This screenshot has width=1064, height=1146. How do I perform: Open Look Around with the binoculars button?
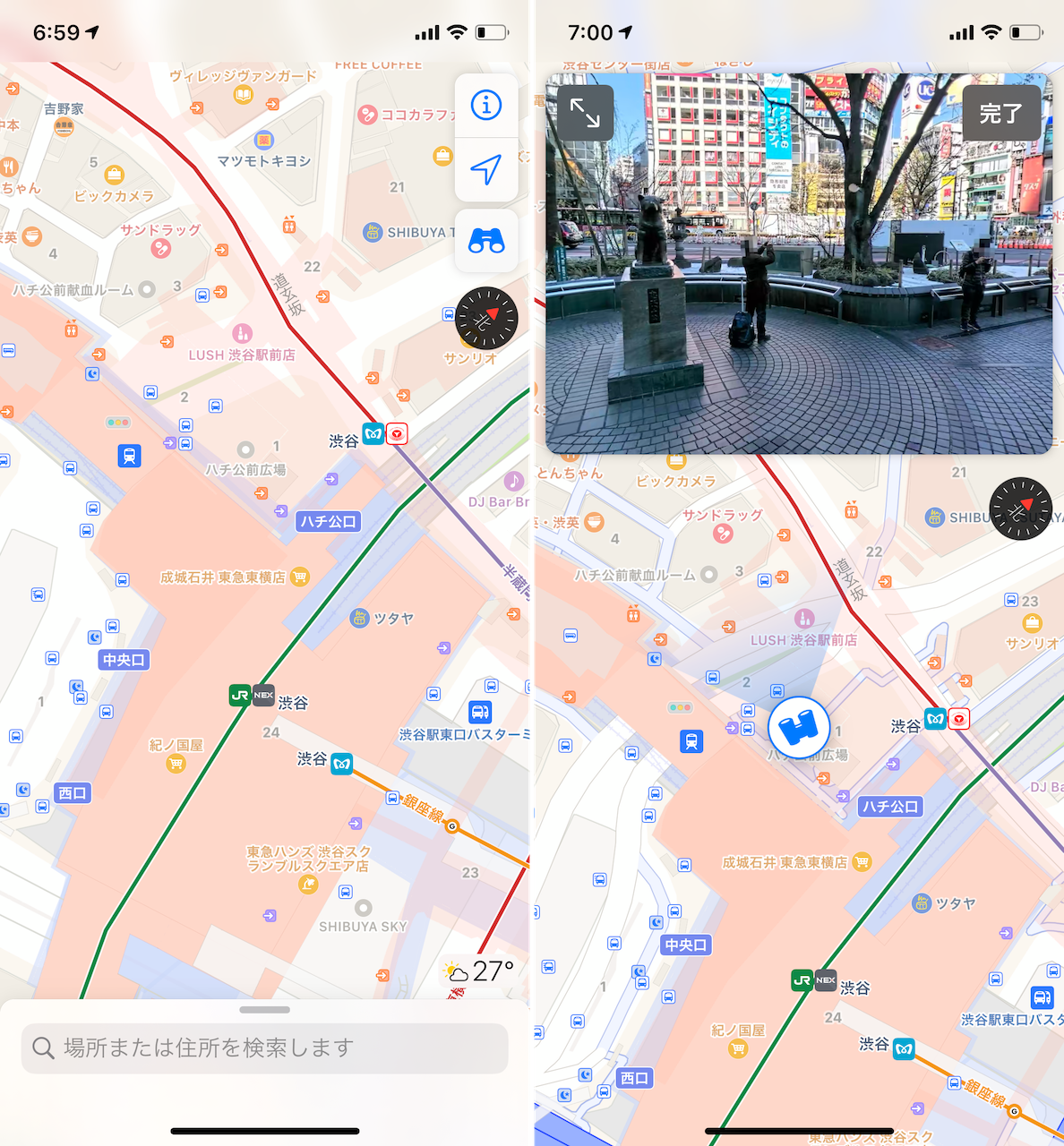coord(486,241)
